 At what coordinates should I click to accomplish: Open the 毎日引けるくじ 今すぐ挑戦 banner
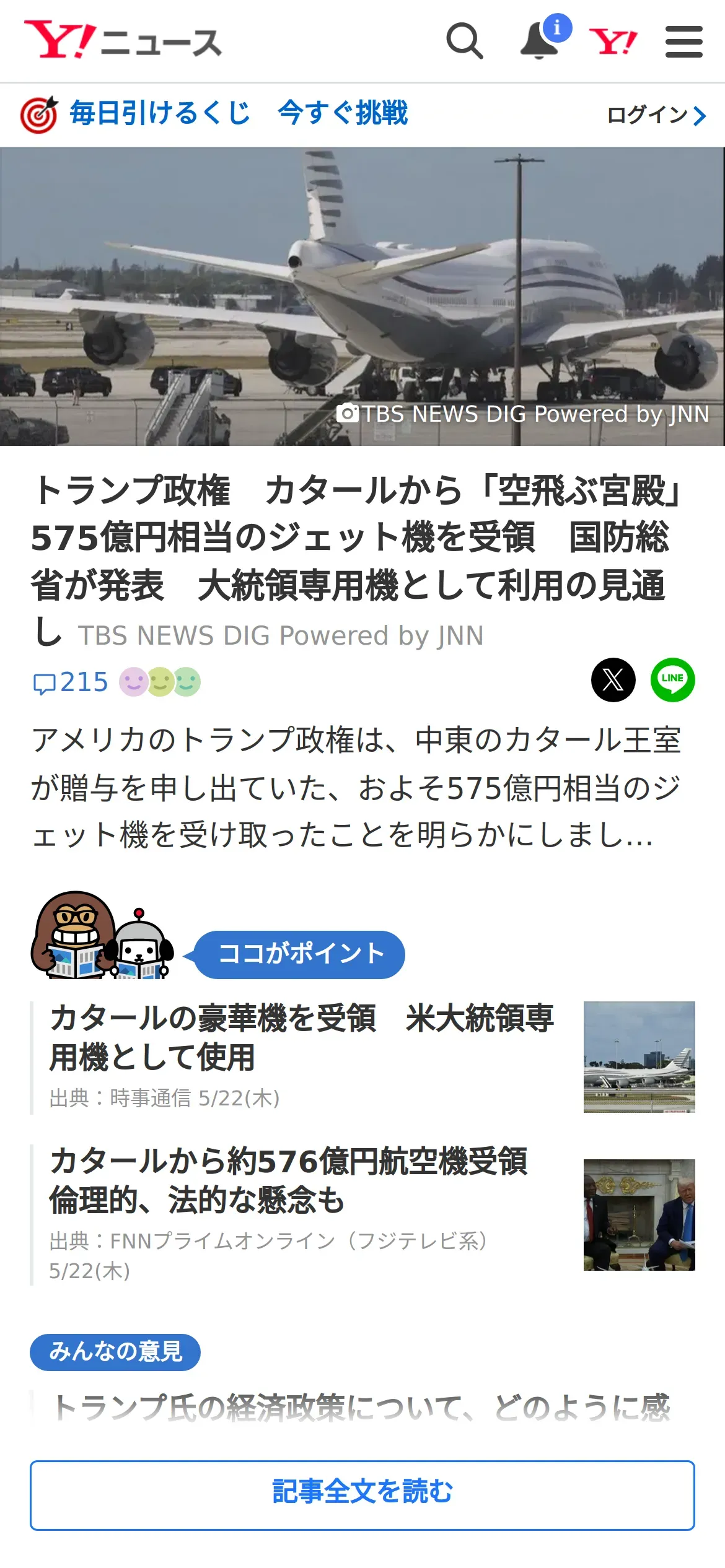(x=214, y=114)
